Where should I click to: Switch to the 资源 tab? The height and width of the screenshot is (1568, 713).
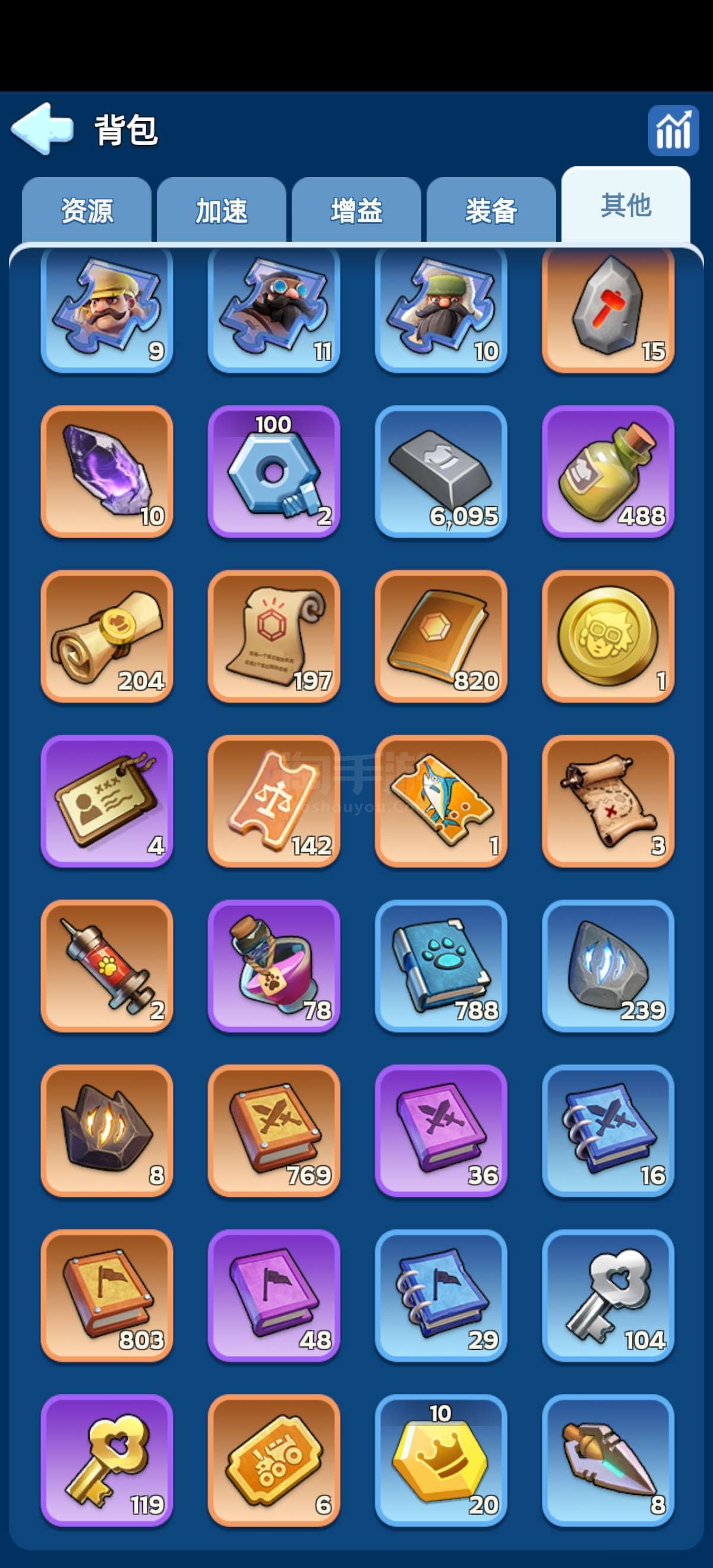[87, 211]
